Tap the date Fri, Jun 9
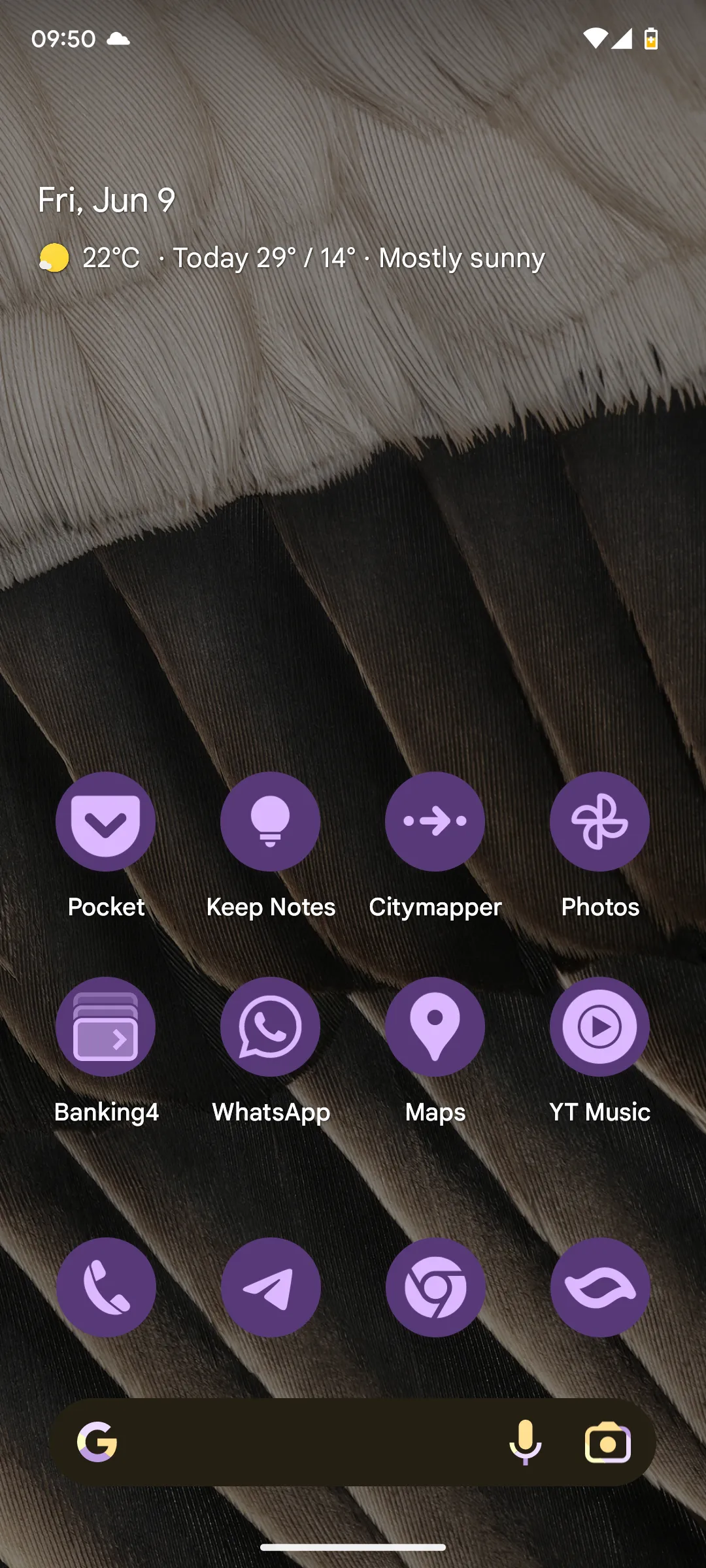Screen dimensions: 706x1568 pos(107,200)
